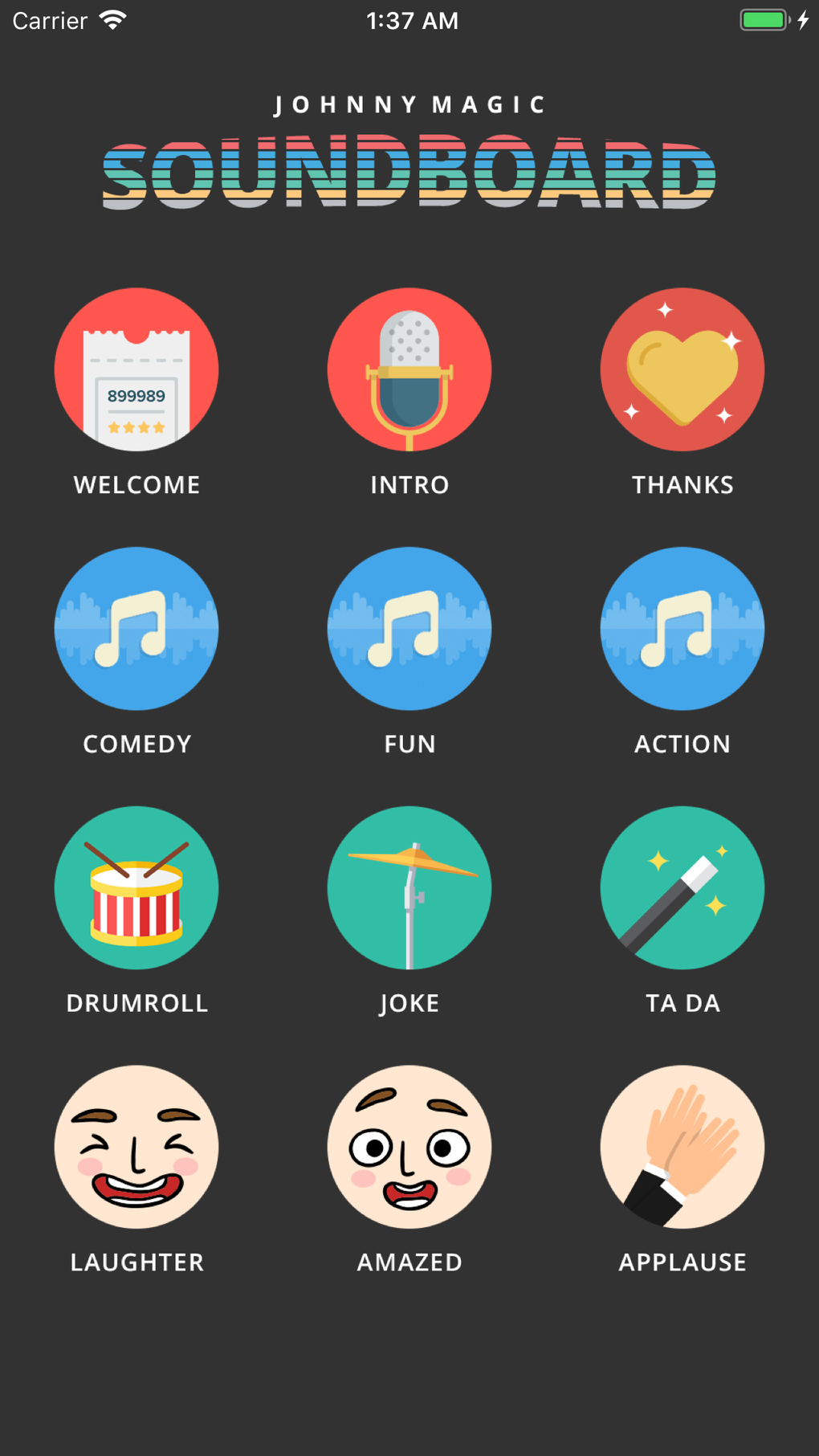Tap the Ta Da magic wand icon
This screenshot has height=1456, width=819.
pos(682,887)
